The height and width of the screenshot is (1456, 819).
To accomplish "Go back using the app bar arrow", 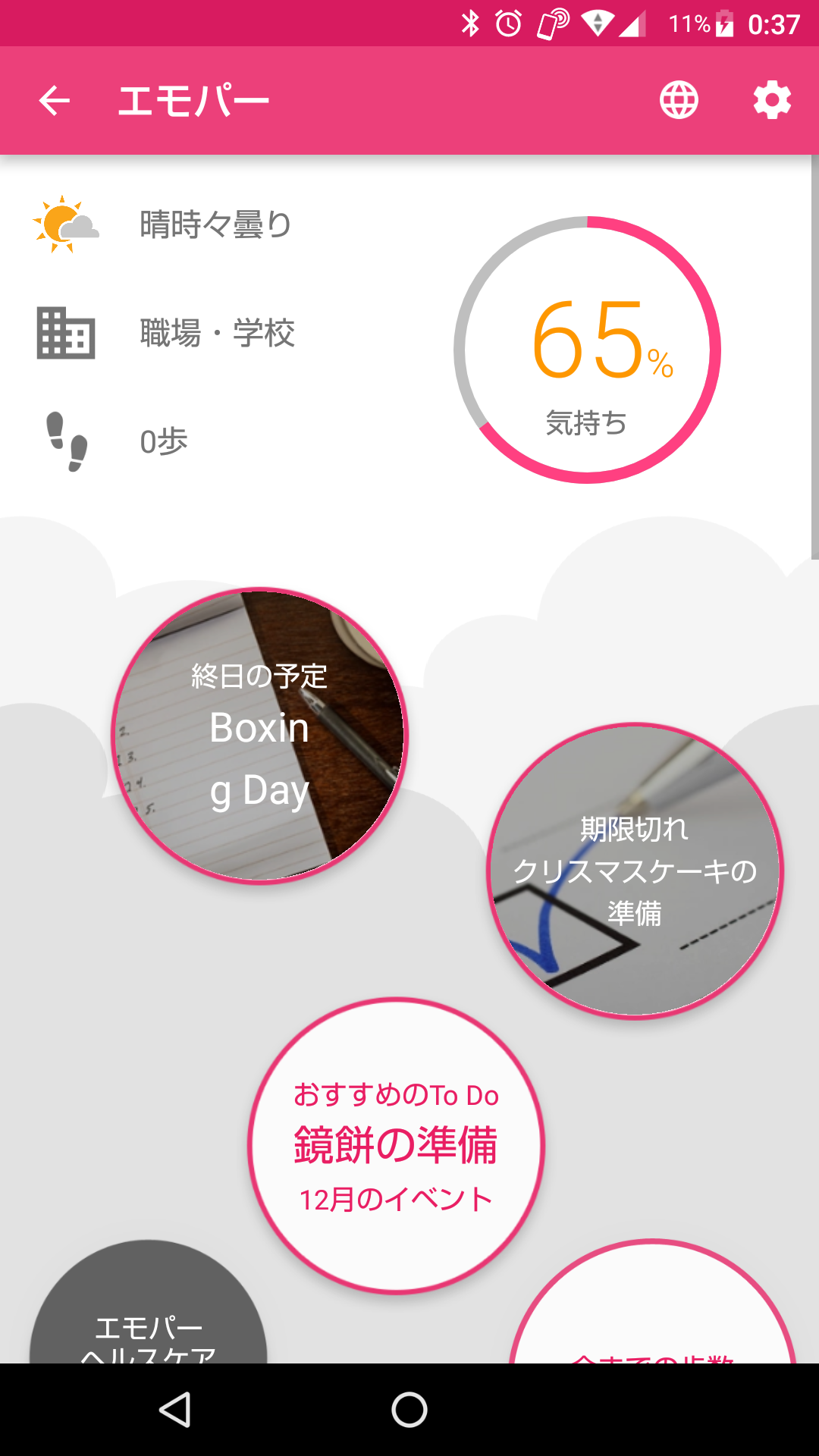I will click(x=55, y=100).
